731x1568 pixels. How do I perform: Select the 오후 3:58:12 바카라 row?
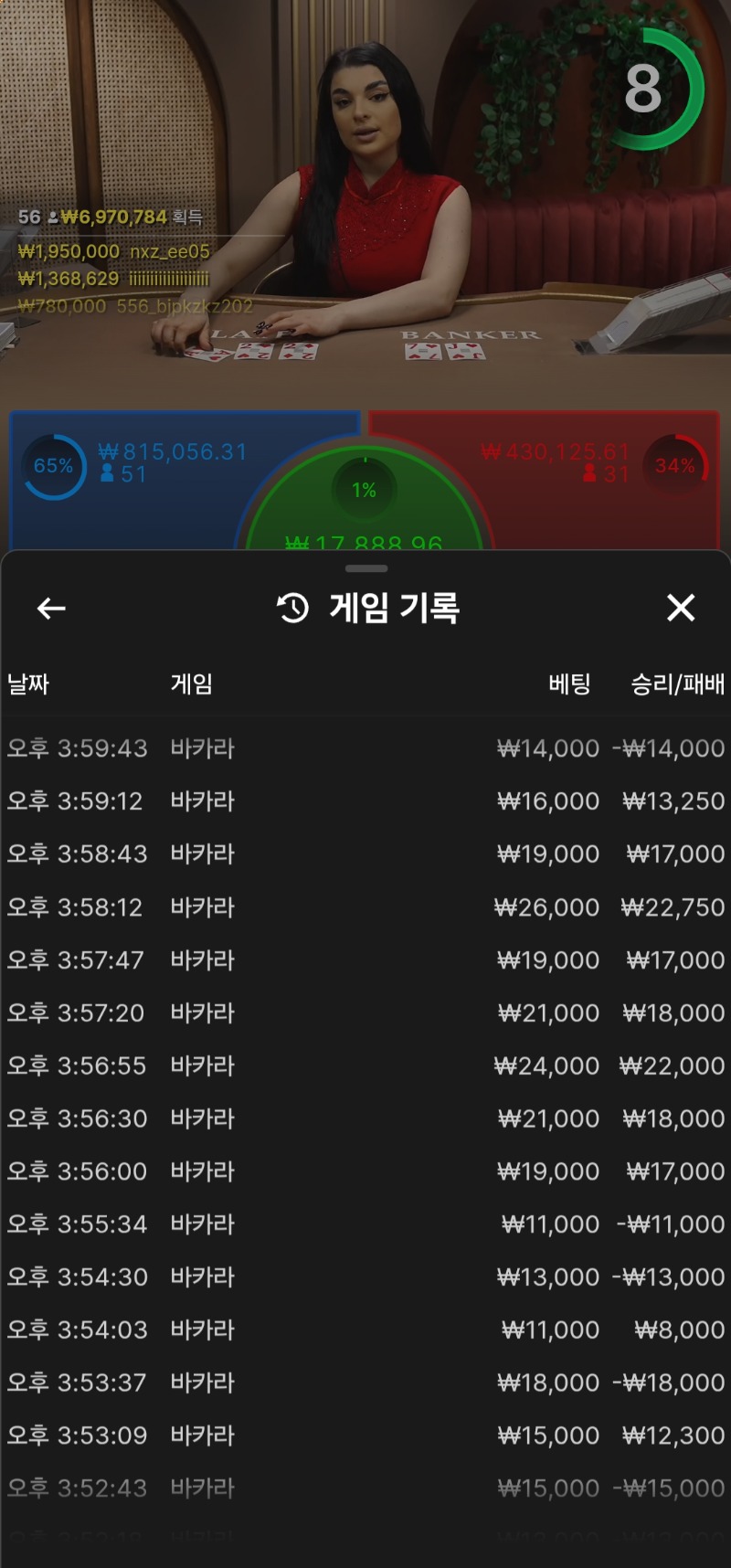pyautogui.click(x=365, y=907)
